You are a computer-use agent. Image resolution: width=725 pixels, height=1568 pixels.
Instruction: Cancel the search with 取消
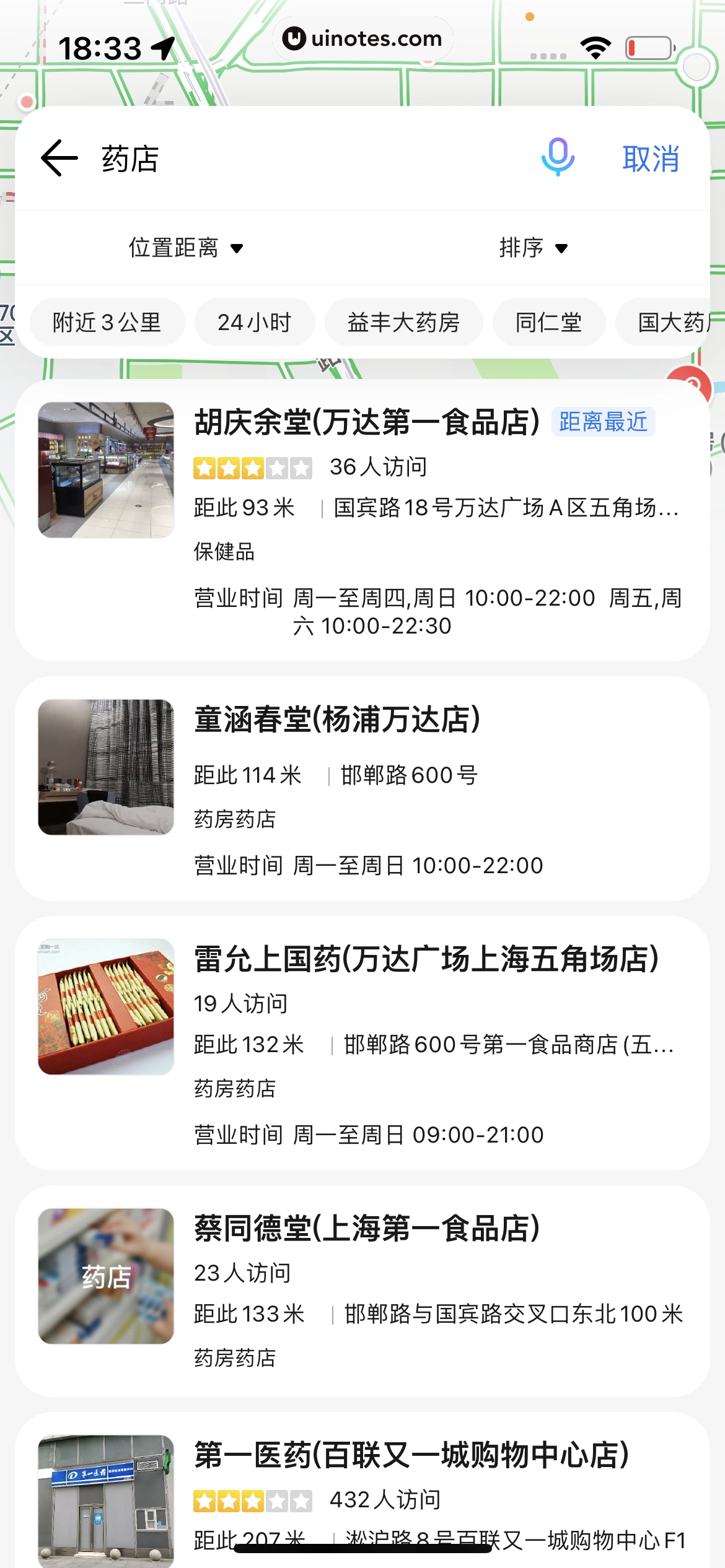(651, 159)
